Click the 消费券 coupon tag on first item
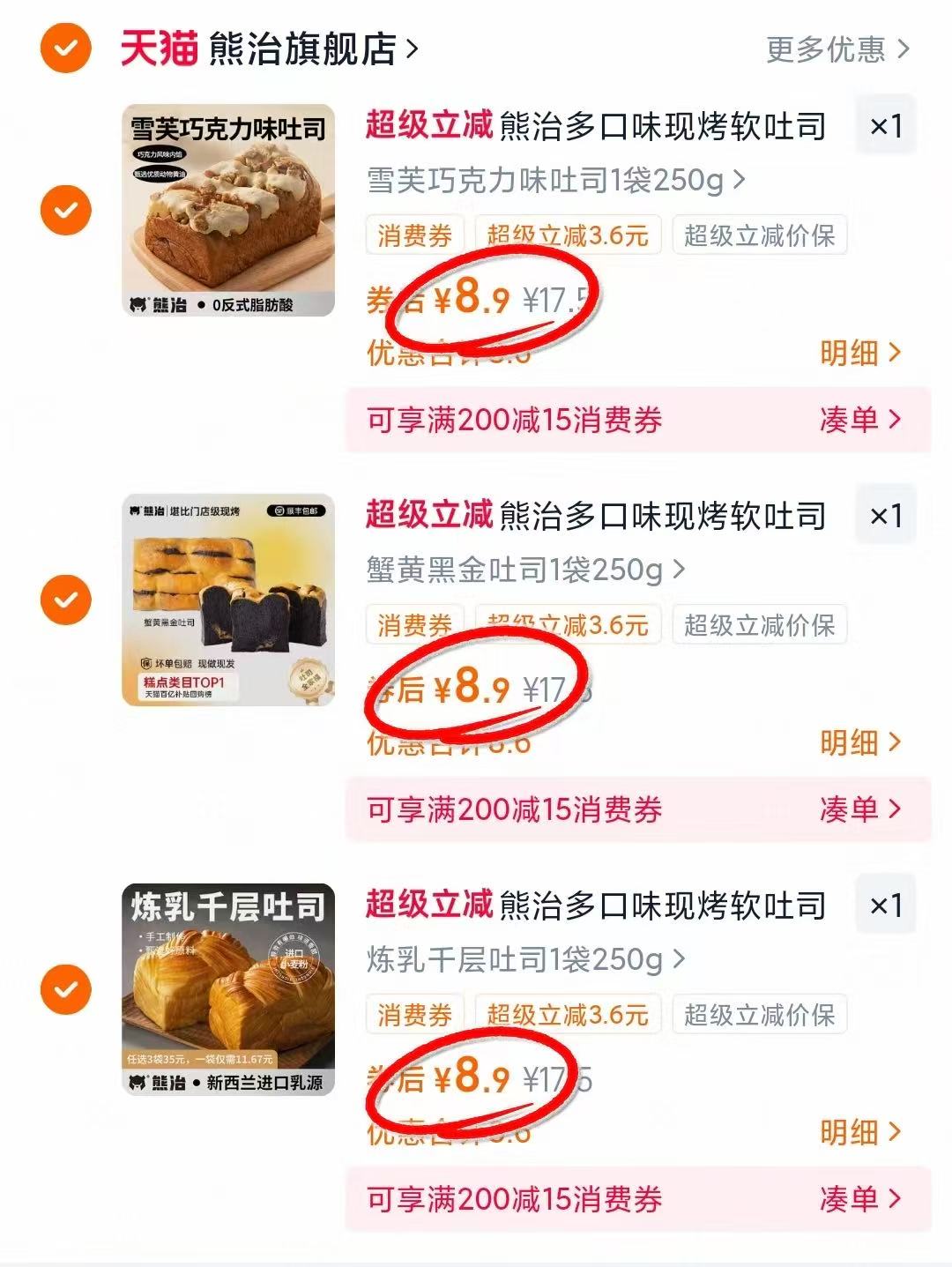The width and height of the screenshot is (952, 1267). tap(414, 235)
